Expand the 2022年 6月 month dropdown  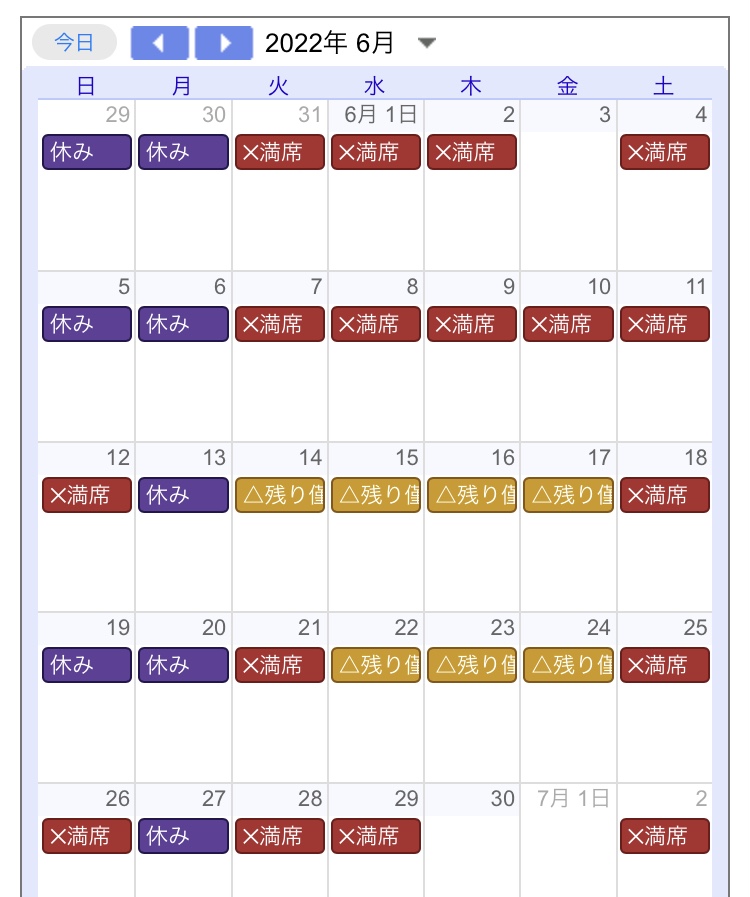(427, 43)
